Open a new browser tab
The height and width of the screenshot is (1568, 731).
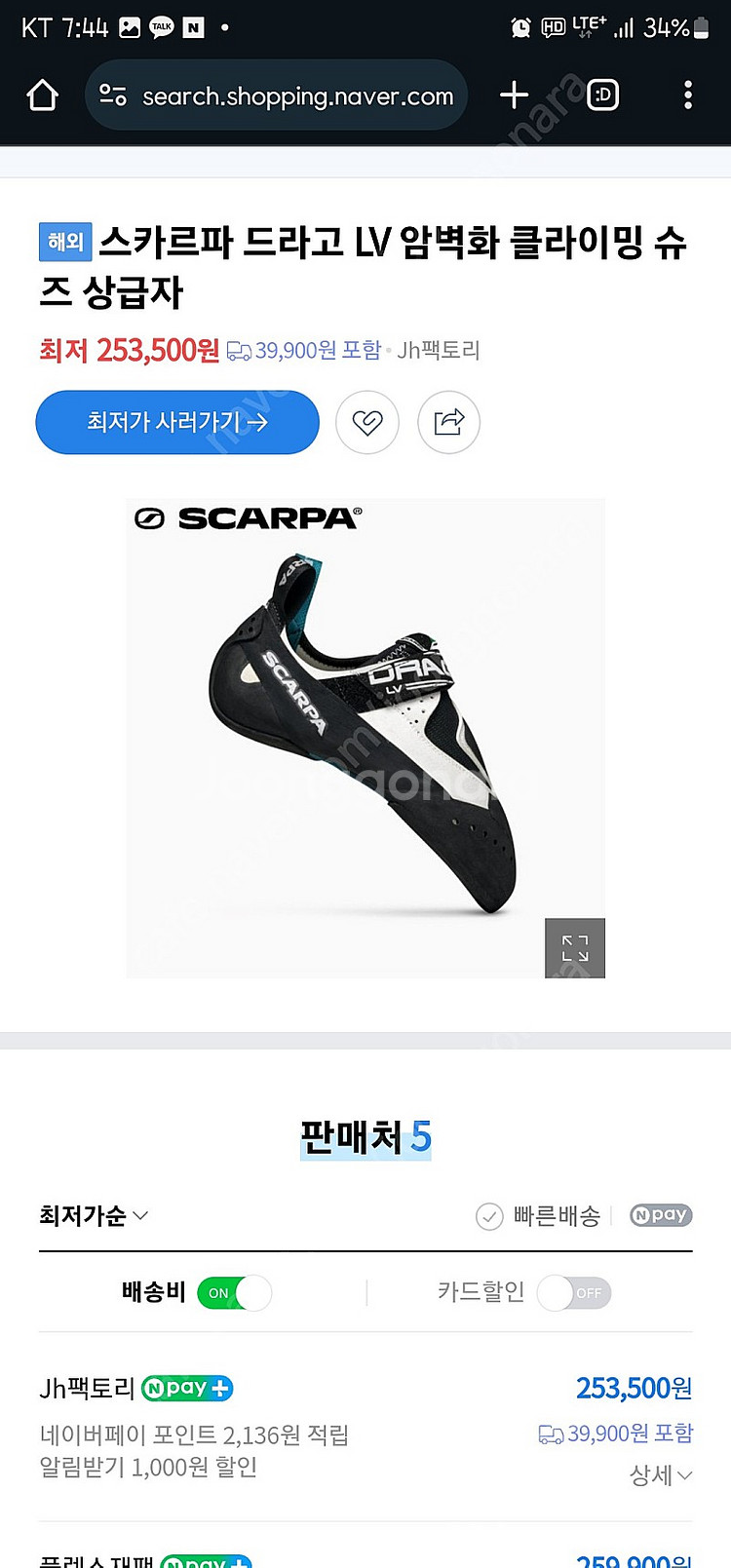(x=514, y=95)
